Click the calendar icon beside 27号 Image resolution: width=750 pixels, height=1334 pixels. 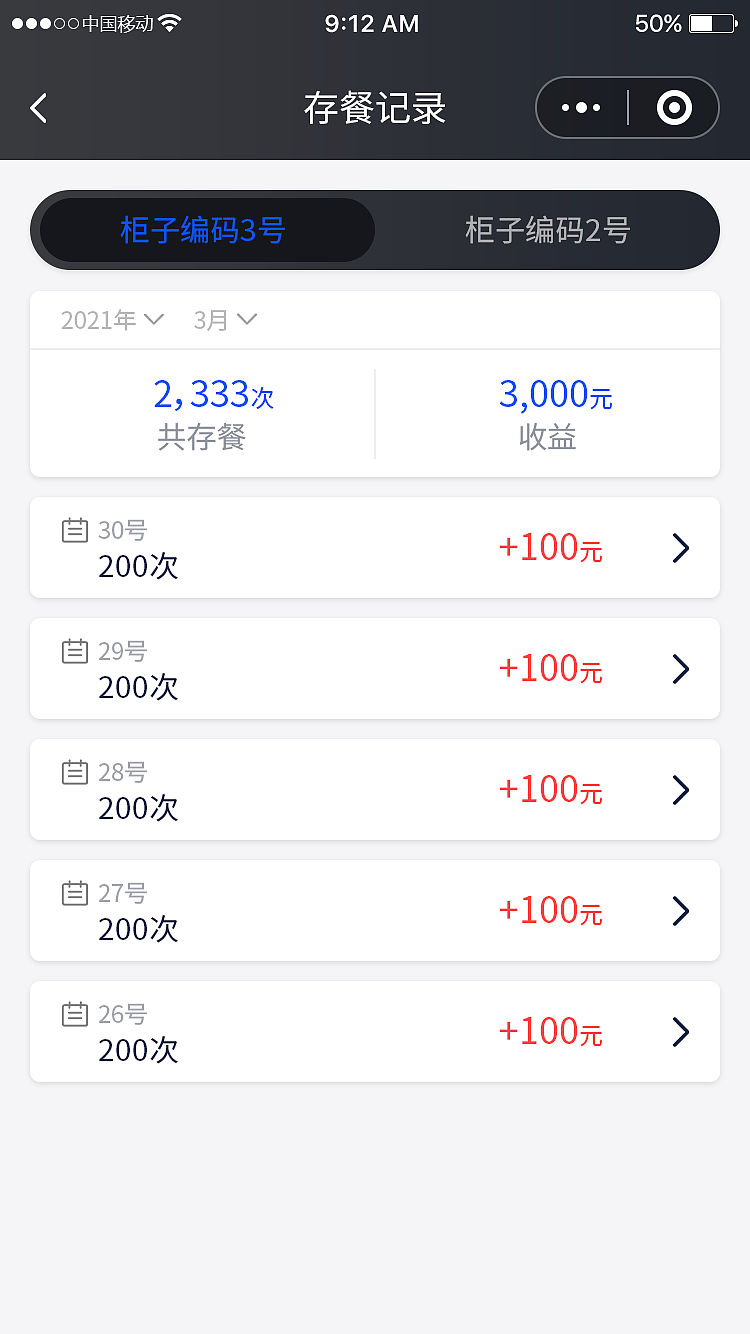75,893
